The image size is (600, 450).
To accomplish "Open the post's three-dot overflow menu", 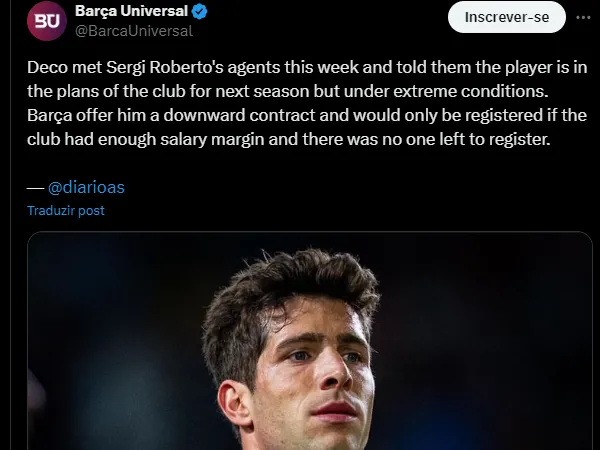I will tap(583, 17).
